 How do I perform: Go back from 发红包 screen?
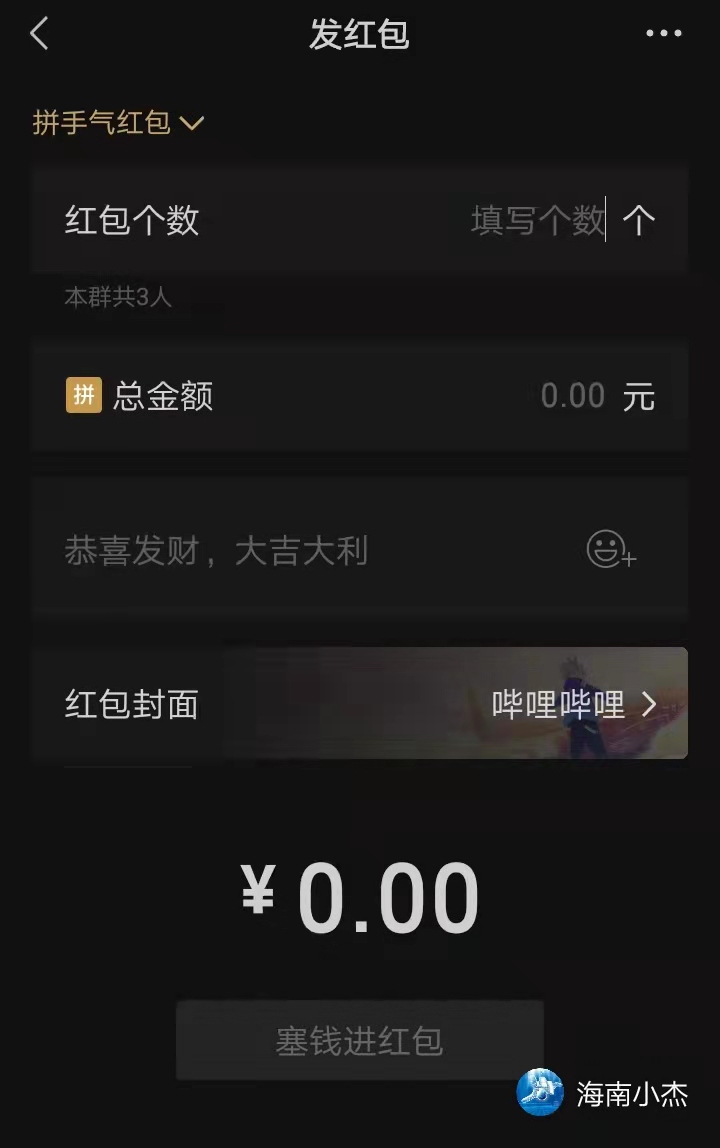coord(39,34)
